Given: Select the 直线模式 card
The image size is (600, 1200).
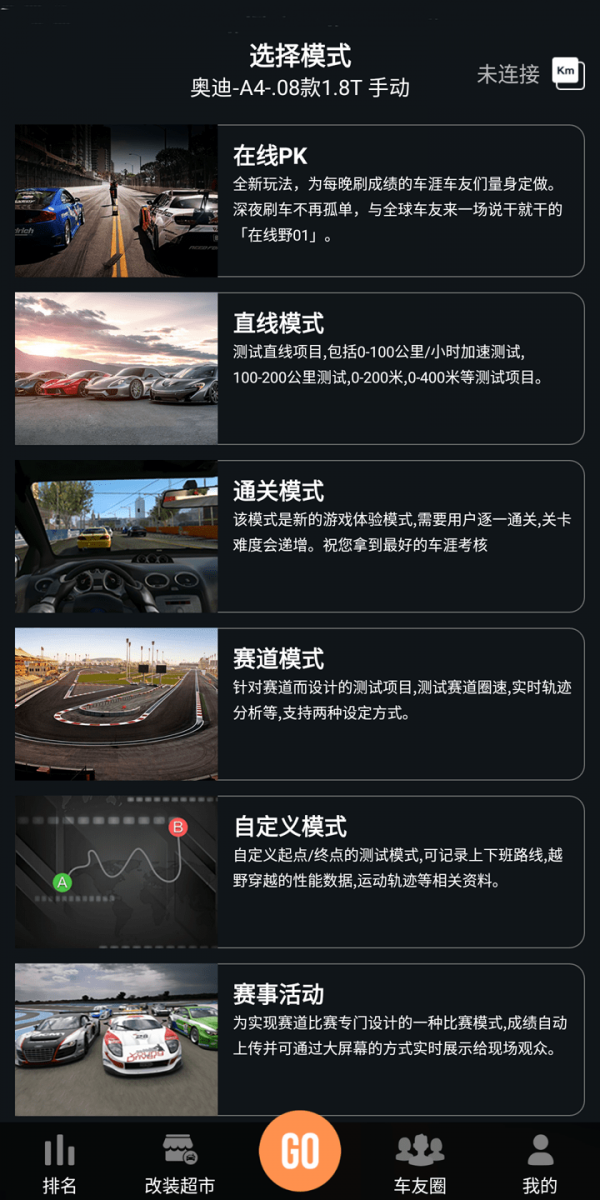Looking at the screenshot, I should [300, 368].
